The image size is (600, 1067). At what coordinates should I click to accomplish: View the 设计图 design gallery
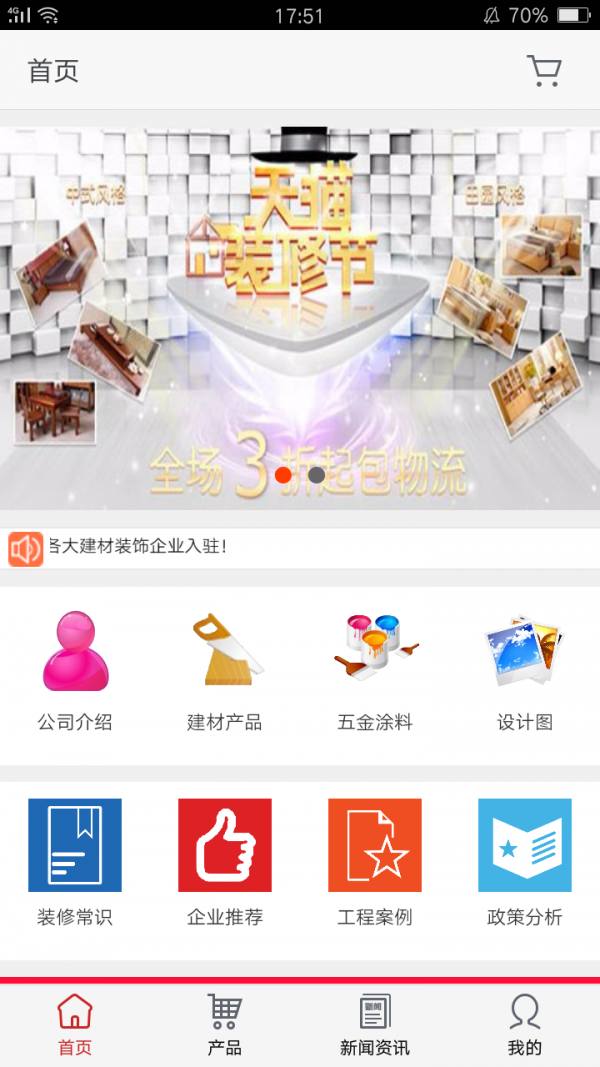point(525,670)
